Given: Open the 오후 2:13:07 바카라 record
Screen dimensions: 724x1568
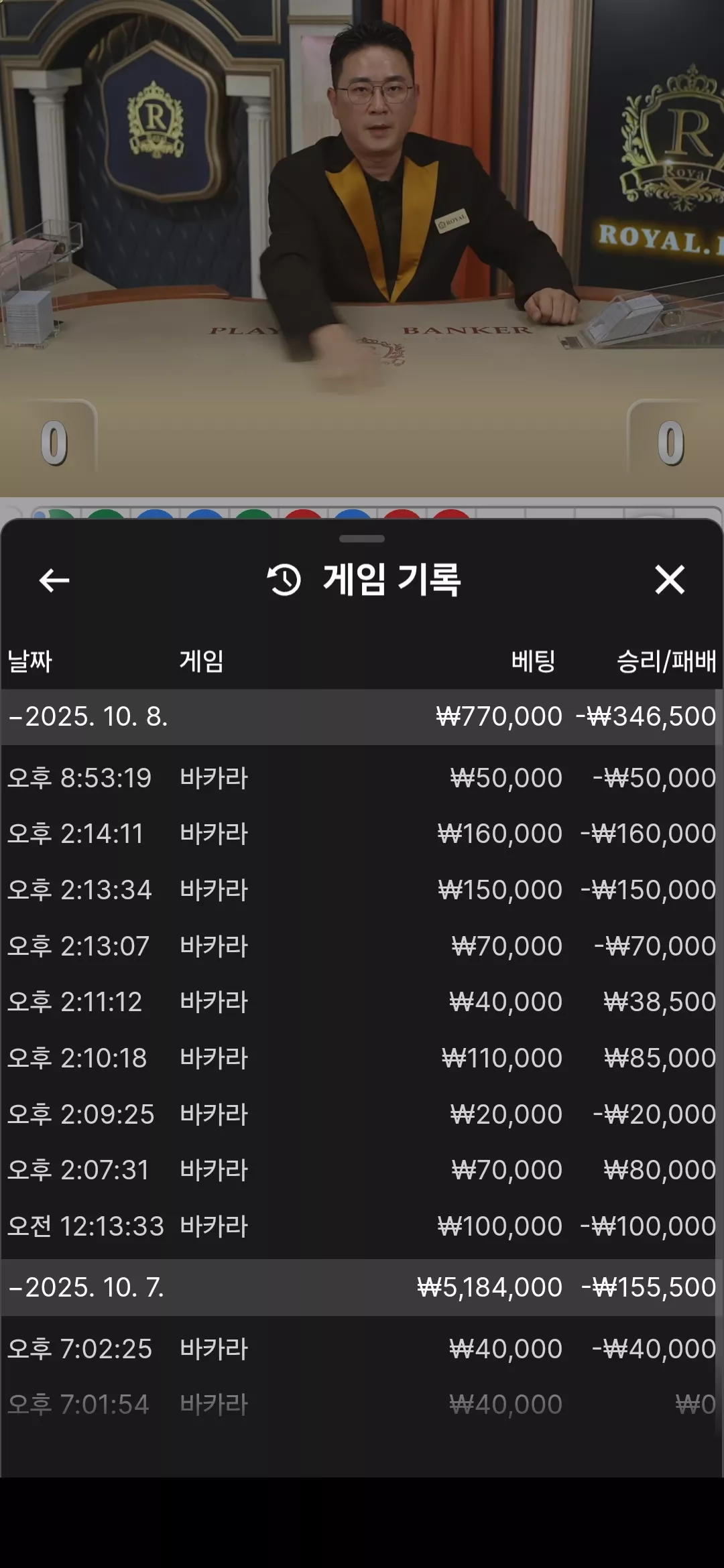Looking at the screenshot, I should 362,946.
